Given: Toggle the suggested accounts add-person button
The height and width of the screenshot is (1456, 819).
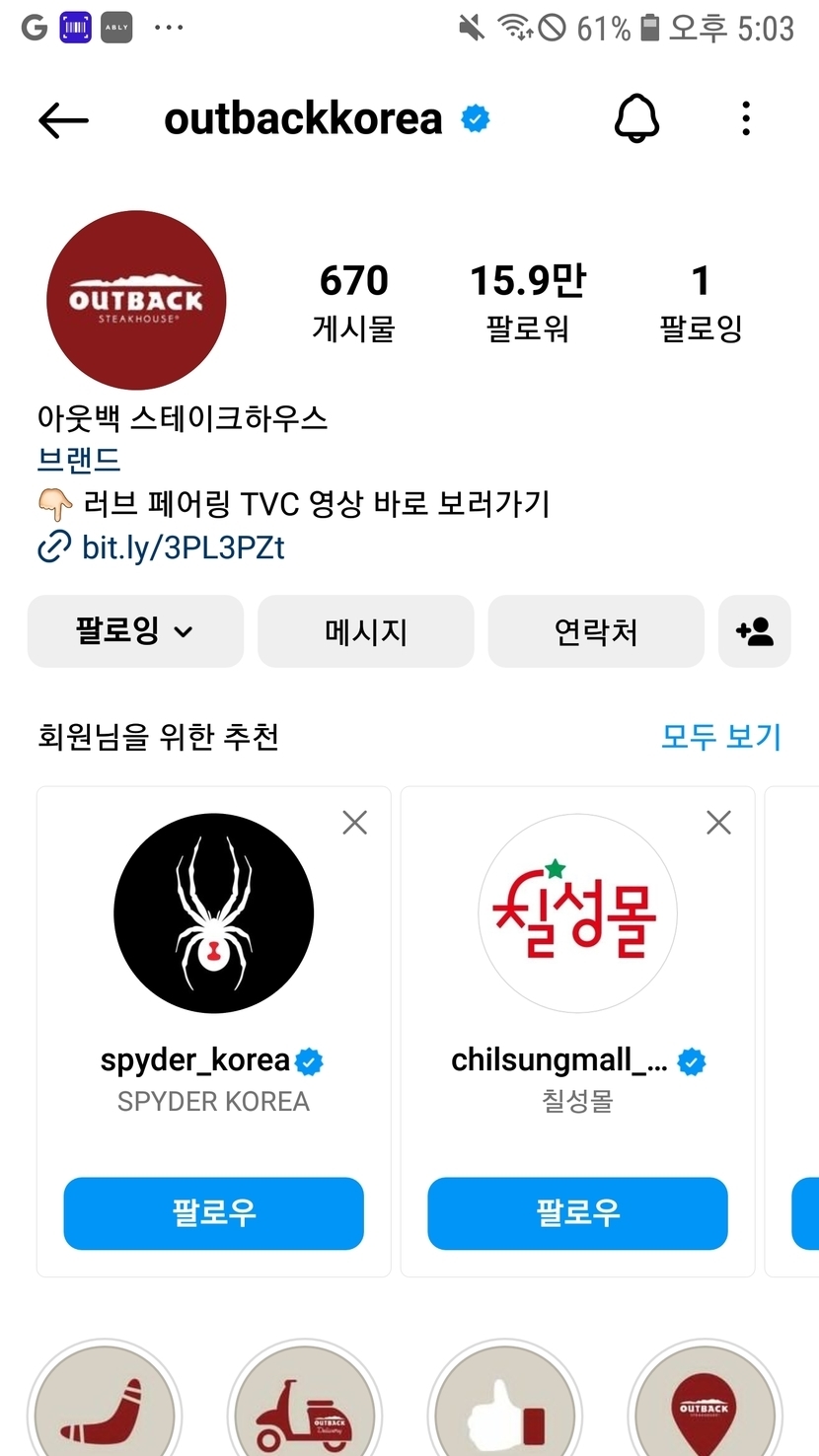Looking at the screenshot, I should pos(755,631).
